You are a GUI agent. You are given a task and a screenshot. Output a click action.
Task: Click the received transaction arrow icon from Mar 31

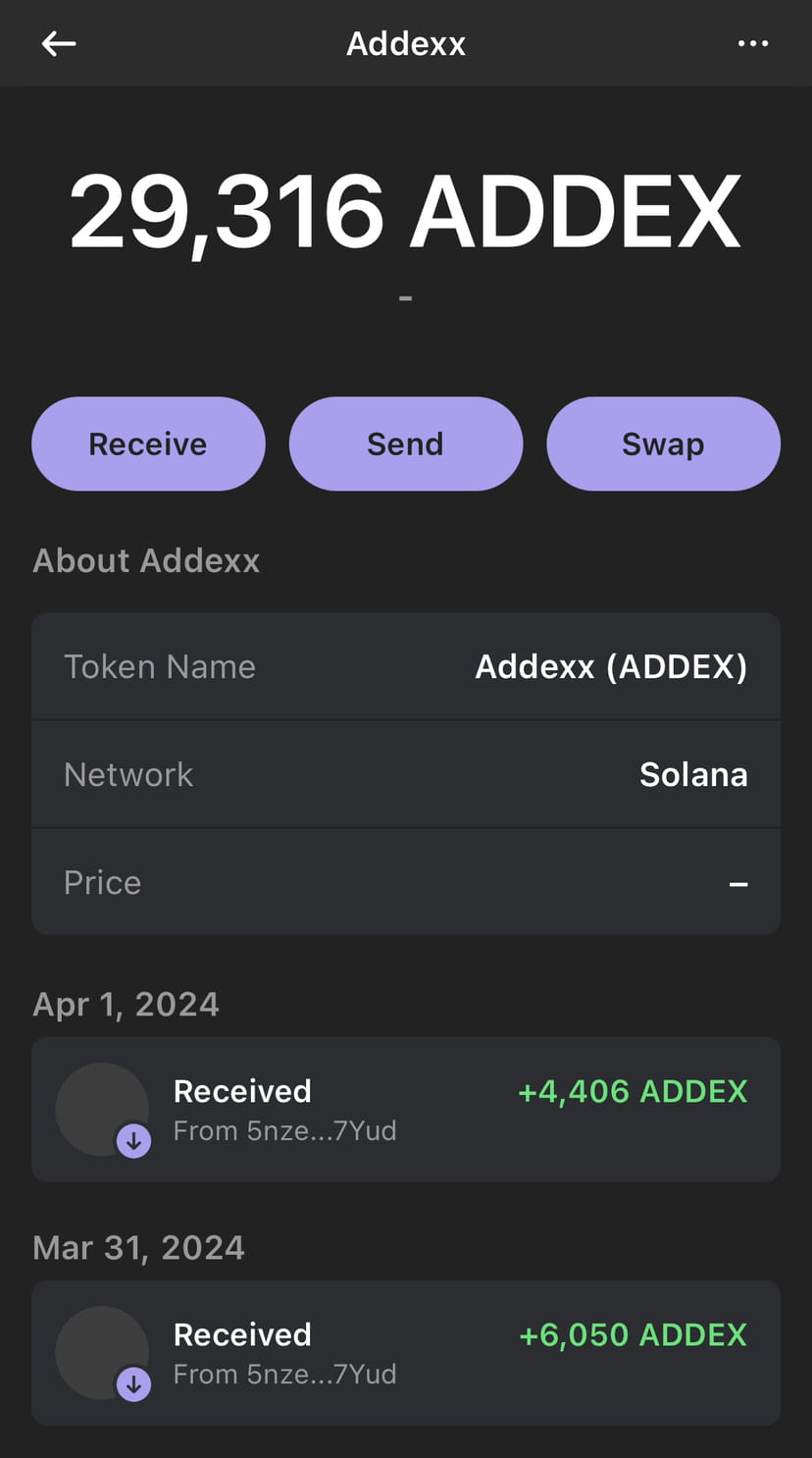[x=132, y=1384]
